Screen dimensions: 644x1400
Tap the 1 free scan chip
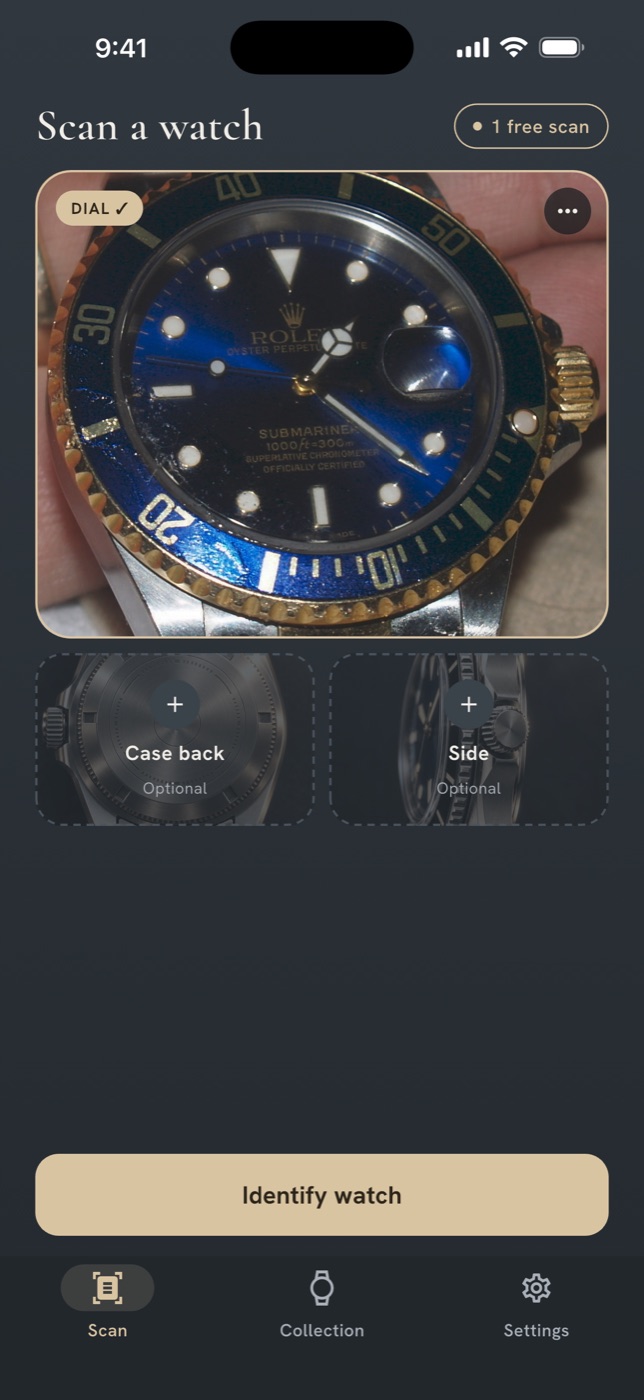pyautogui.click(x=531, y=126)
